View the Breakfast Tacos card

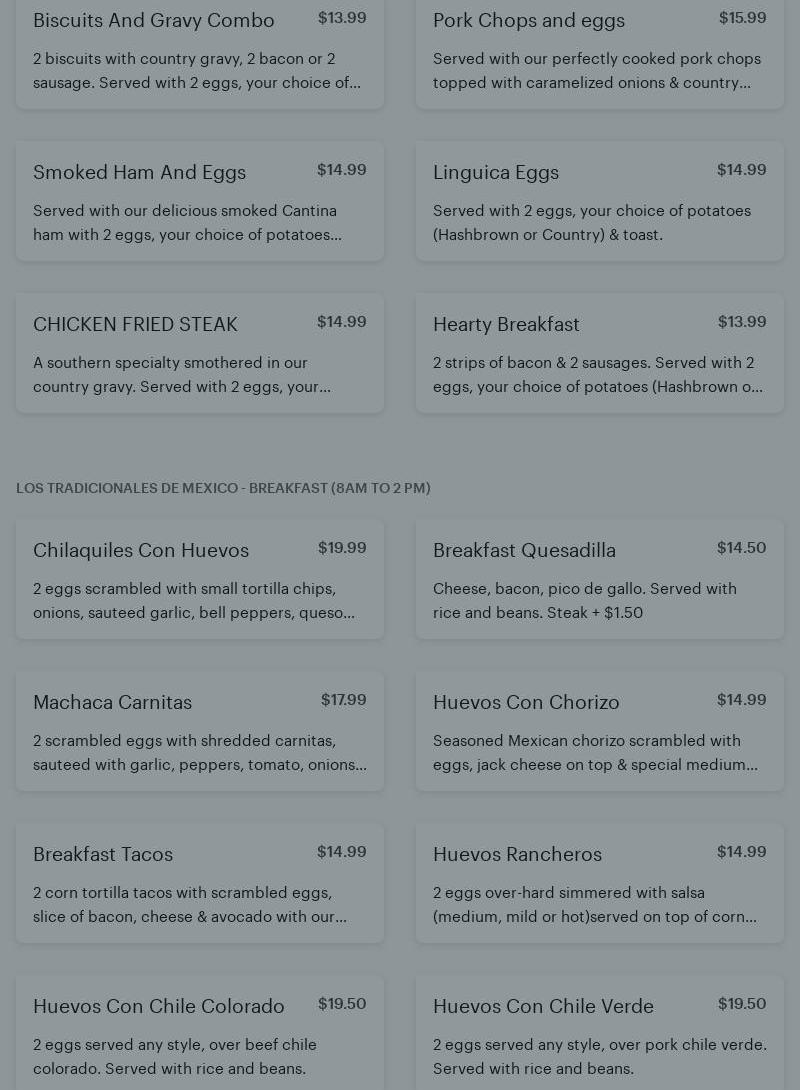coord(200,883)
